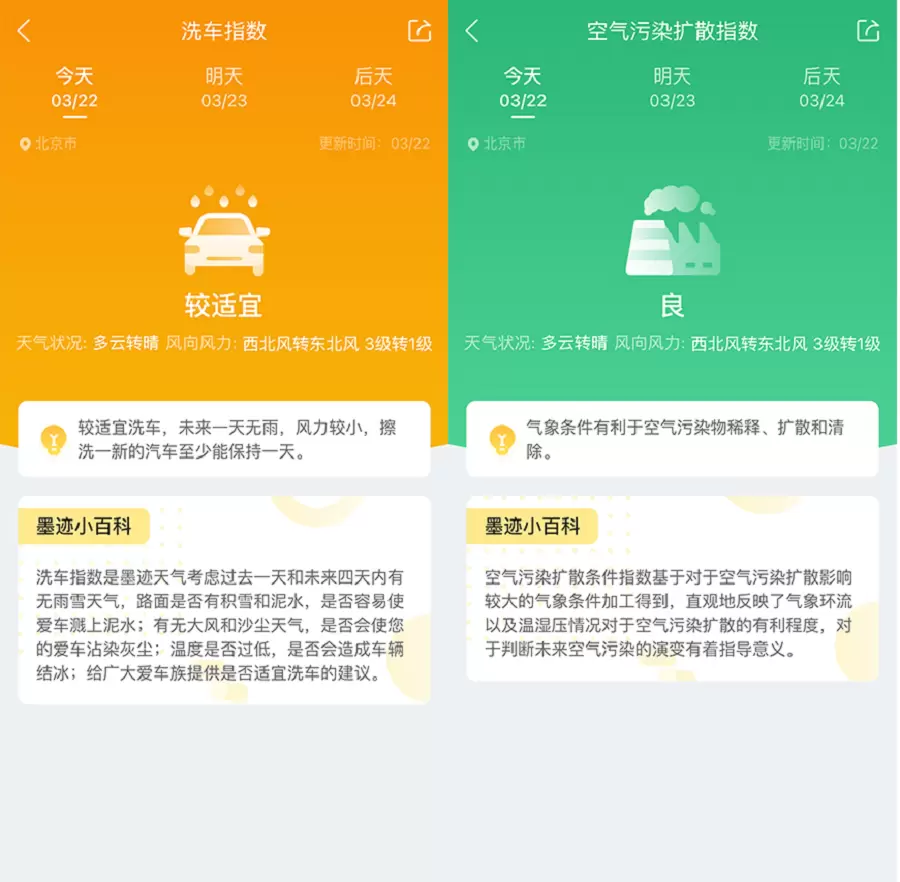Switch to 明天 03/23 in 洗车指数
This screenshot has width=900, height=882.
224,88
